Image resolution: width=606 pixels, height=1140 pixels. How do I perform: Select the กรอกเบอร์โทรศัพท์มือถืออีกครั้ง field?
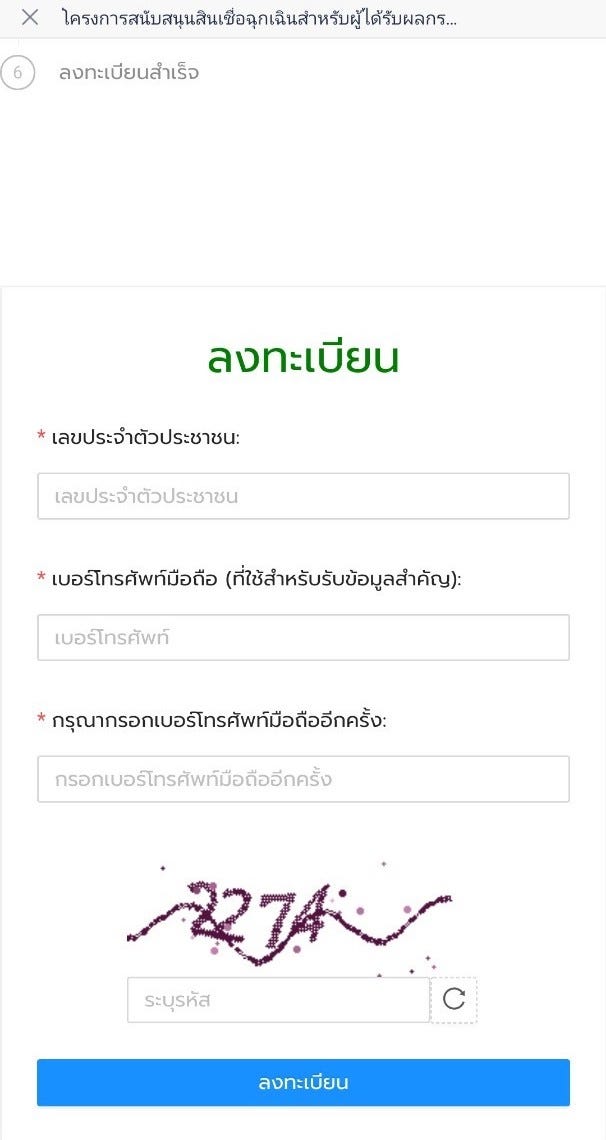[303, 779]
